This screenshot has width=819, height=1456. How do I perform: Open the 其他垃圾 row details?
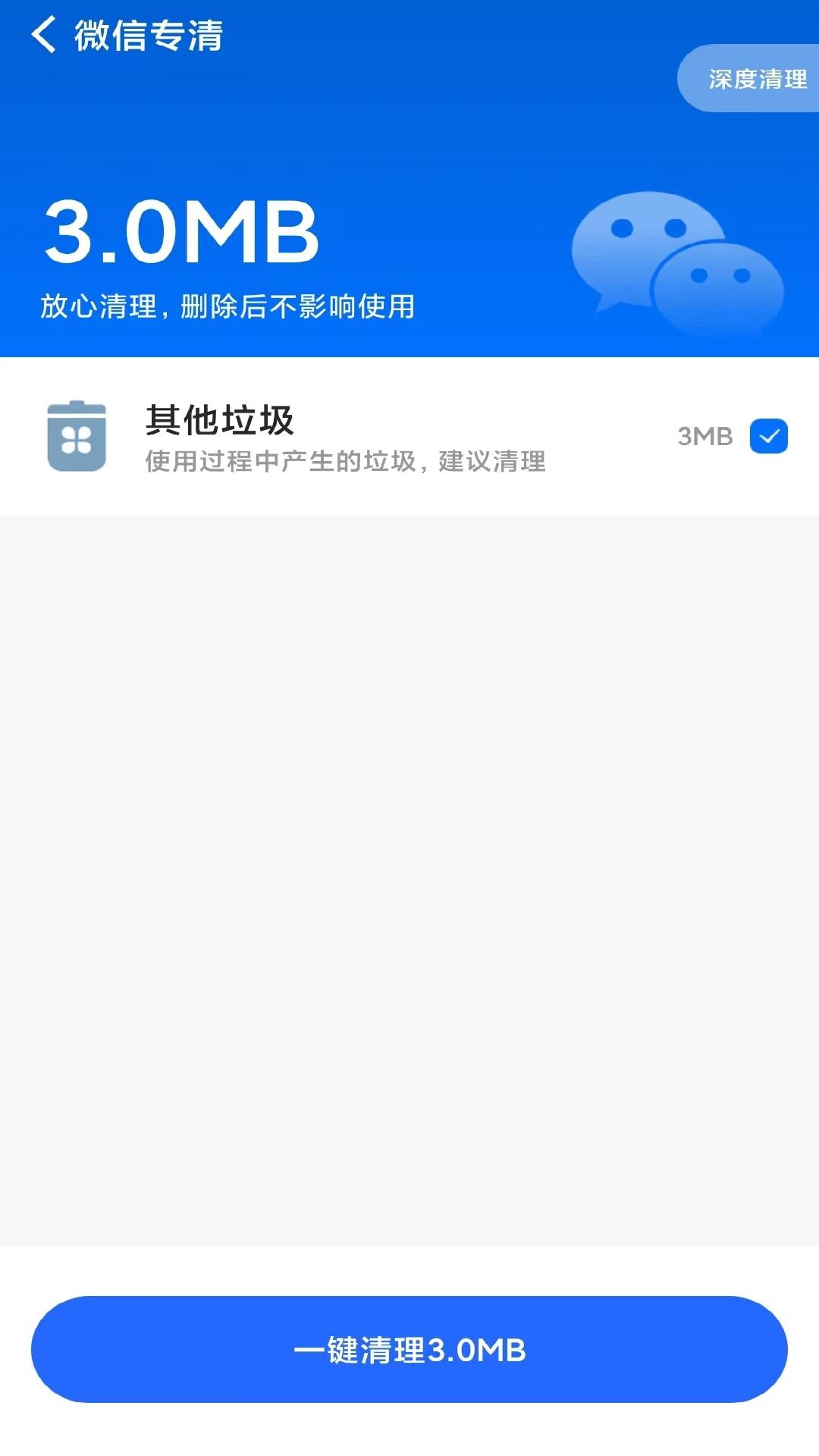tap(345, 438)
